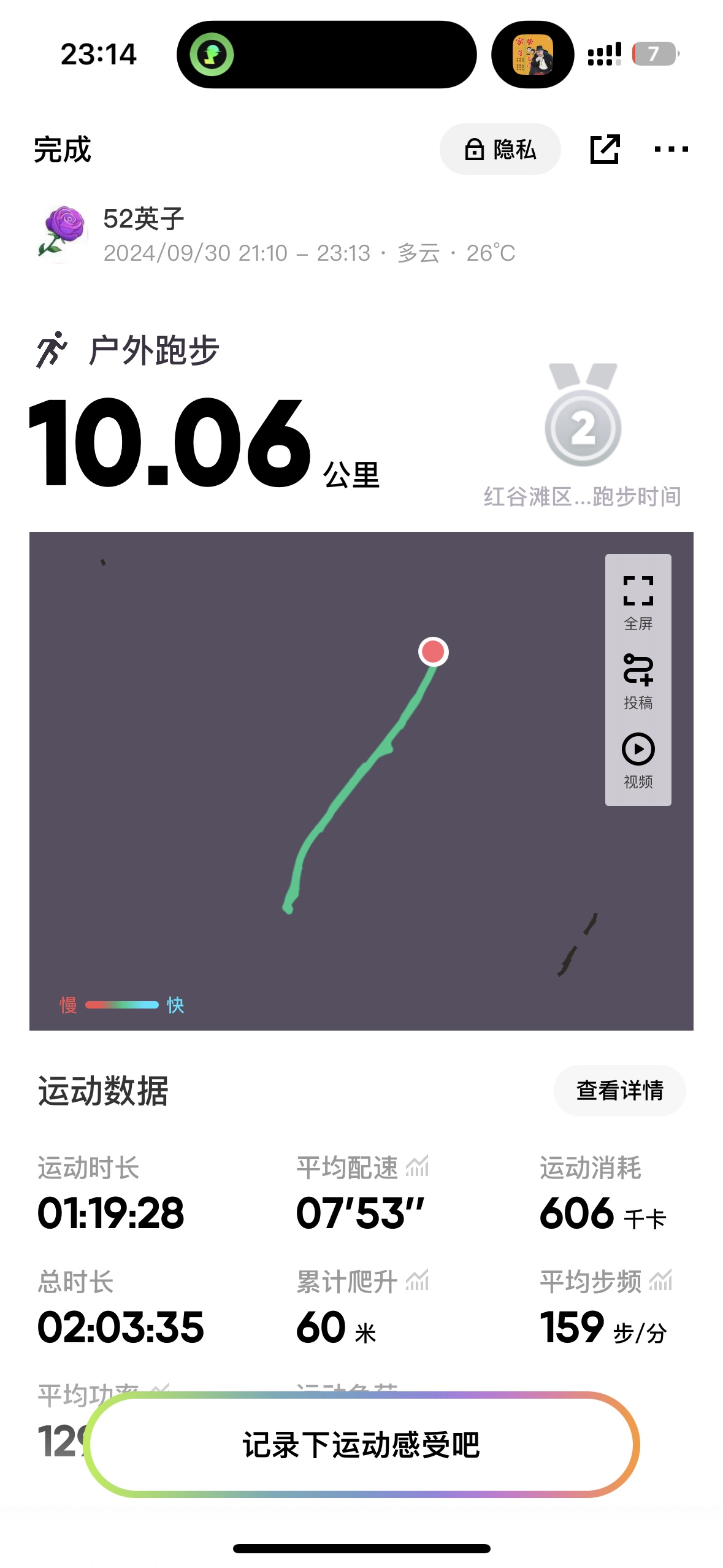View the silver medal ranking badge
Image resolution: width=723 pixels, height=1568 pixels.
pos(583,417)
